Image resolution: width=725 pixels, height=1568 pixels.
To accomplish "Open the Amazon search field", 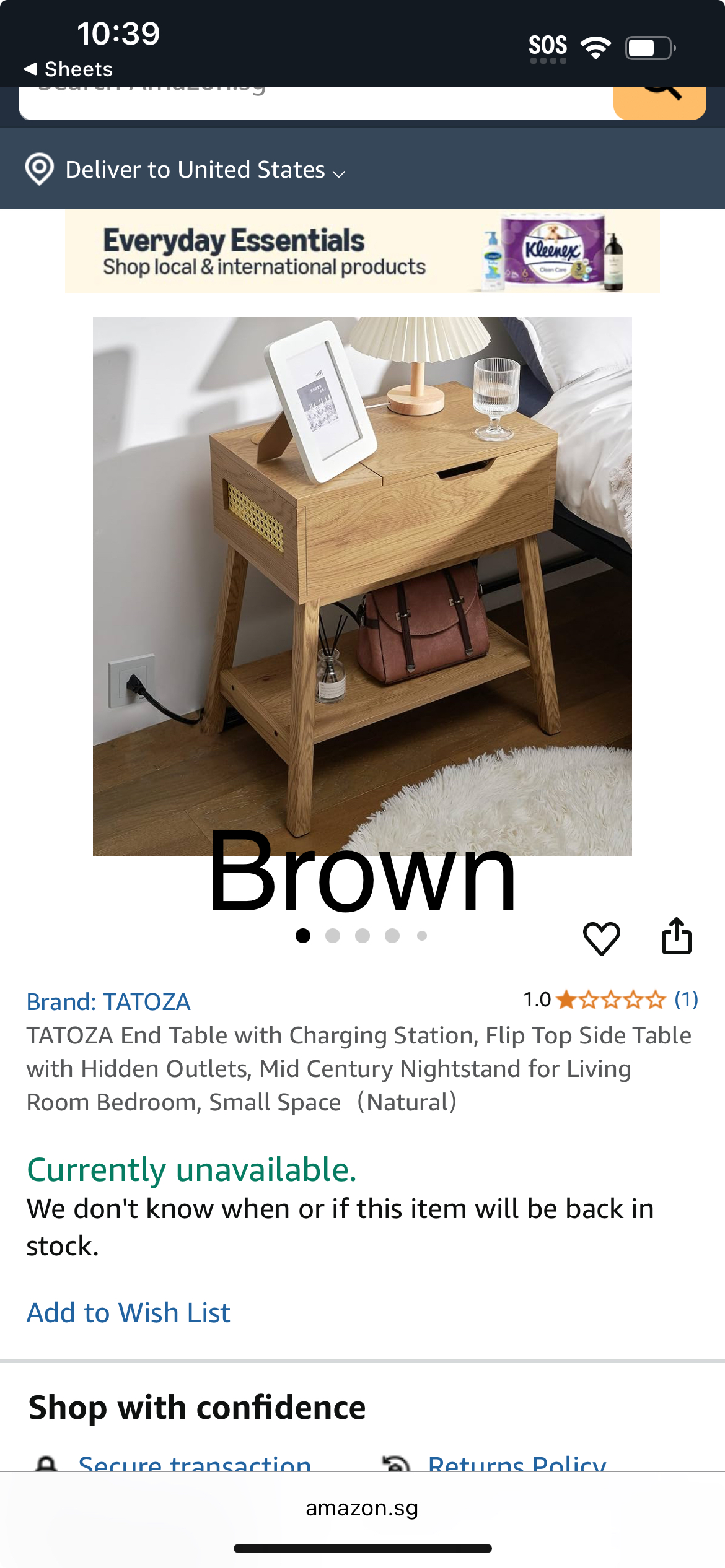I will [316, 103].
